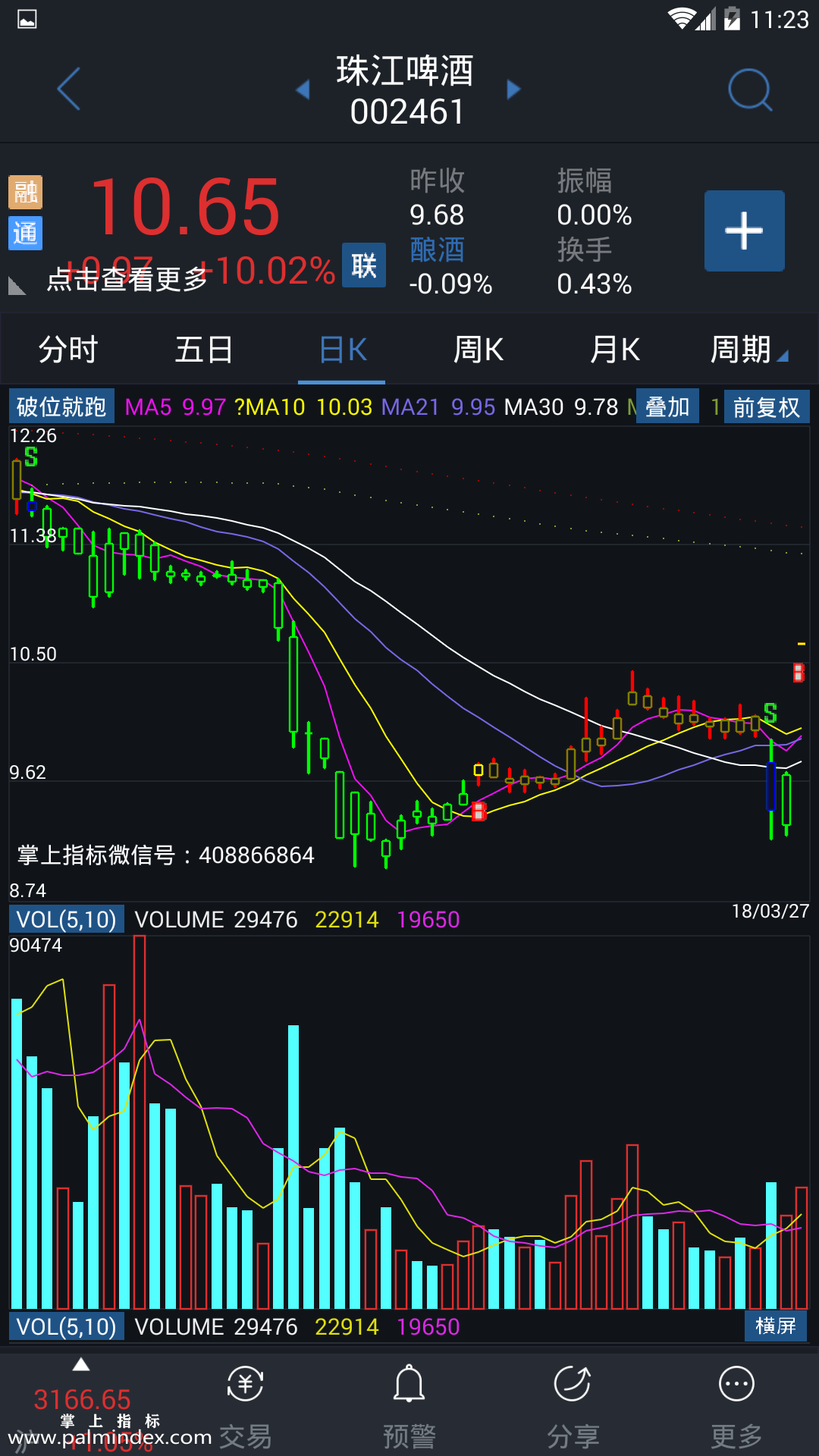This screenshot has height=1456, width=819.
Task: Change the 破位就跑 main indicator
Action: [61, 407]
